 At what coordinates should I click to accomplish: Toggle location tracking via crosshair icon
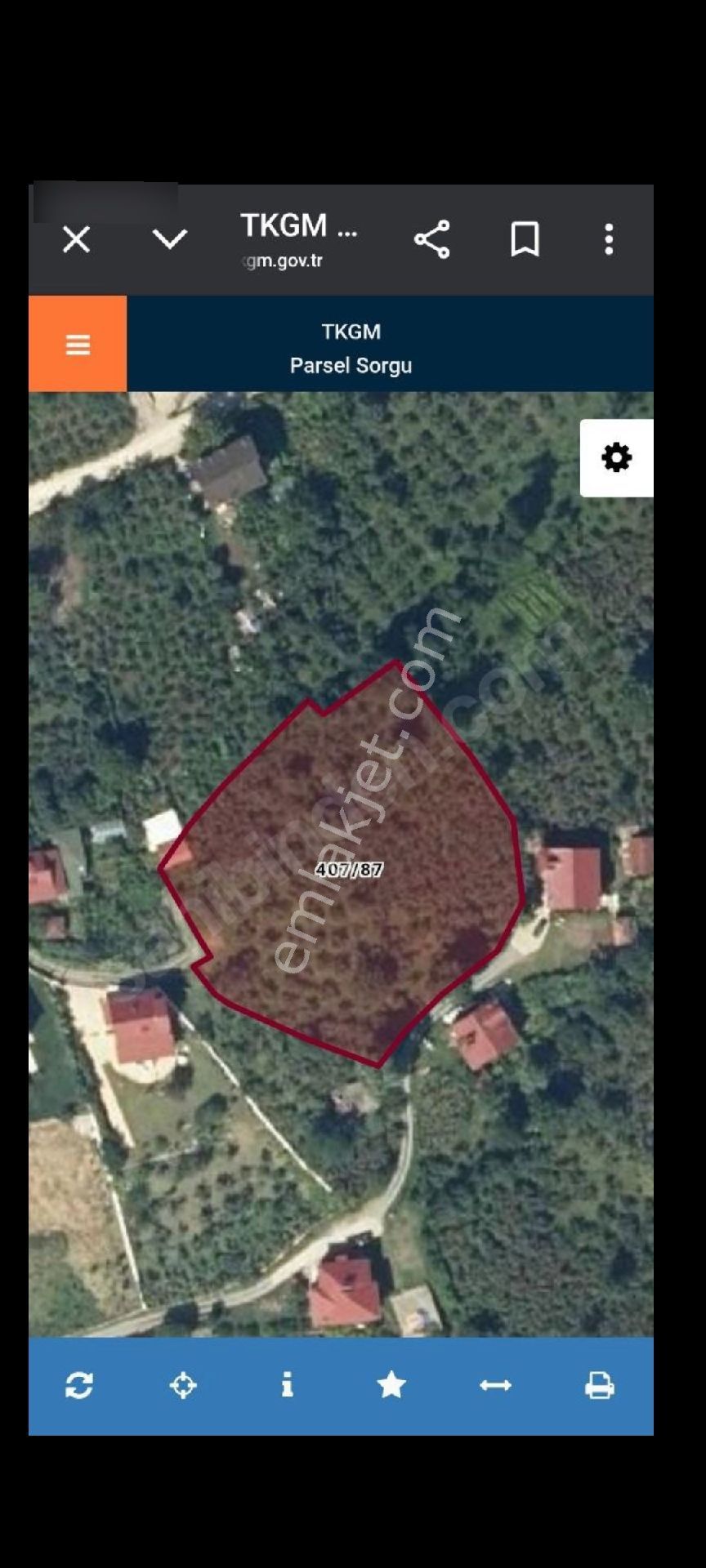pos(183,1385)
